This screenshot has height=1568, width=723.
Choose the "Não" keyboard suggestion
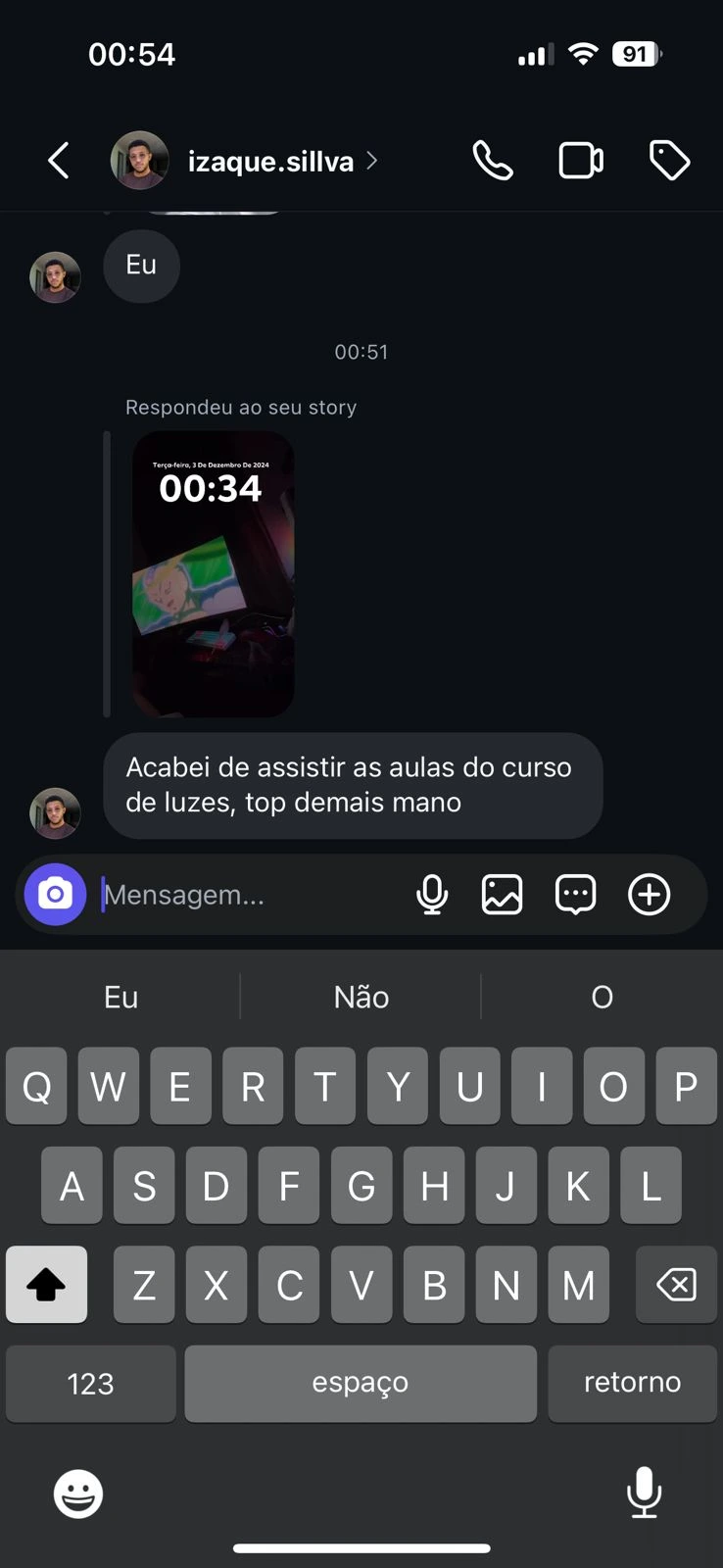click(x=361, y=998)
